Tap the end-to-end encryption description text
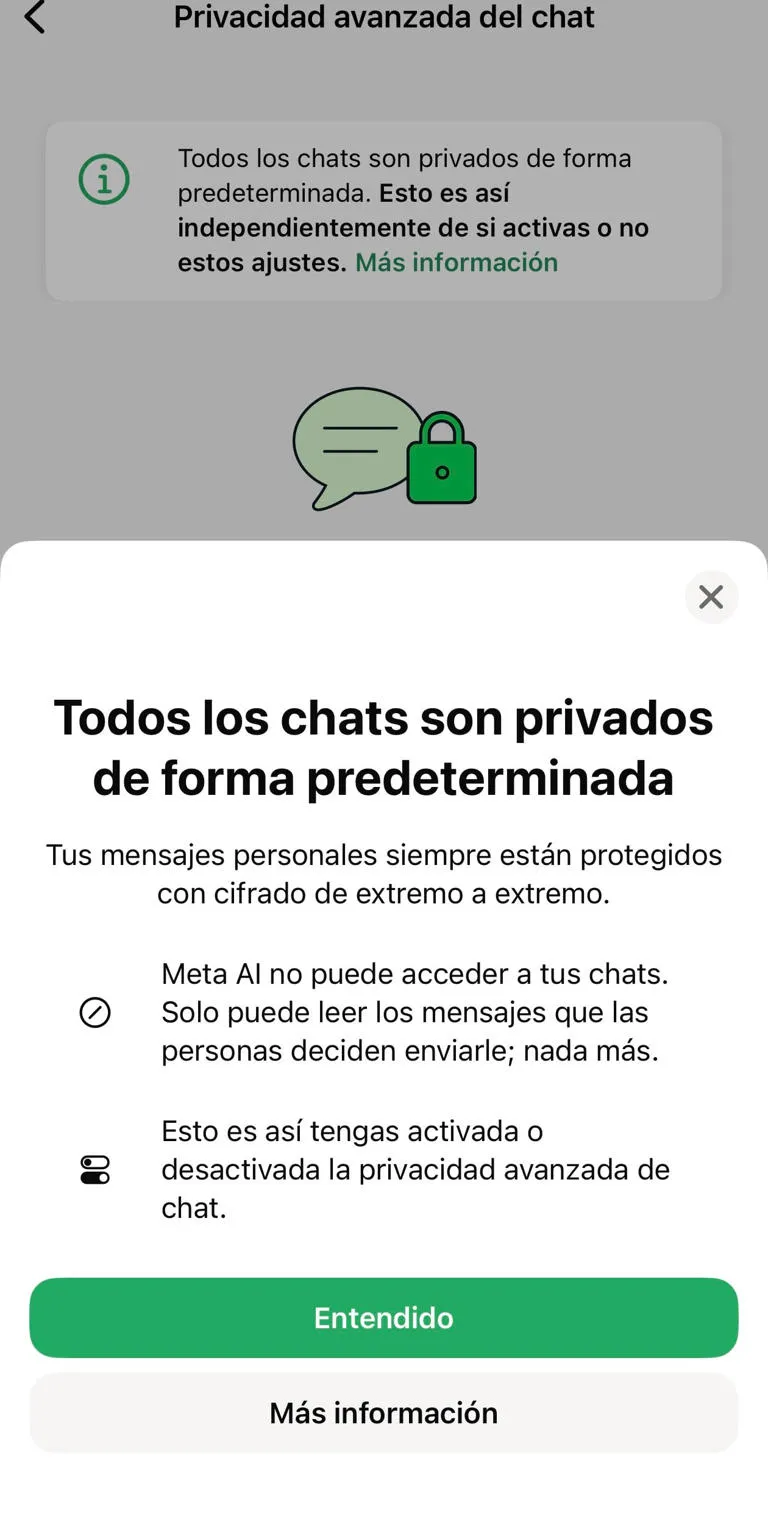768x1530 pixels. pyautogui.click(x=384, y=874)
